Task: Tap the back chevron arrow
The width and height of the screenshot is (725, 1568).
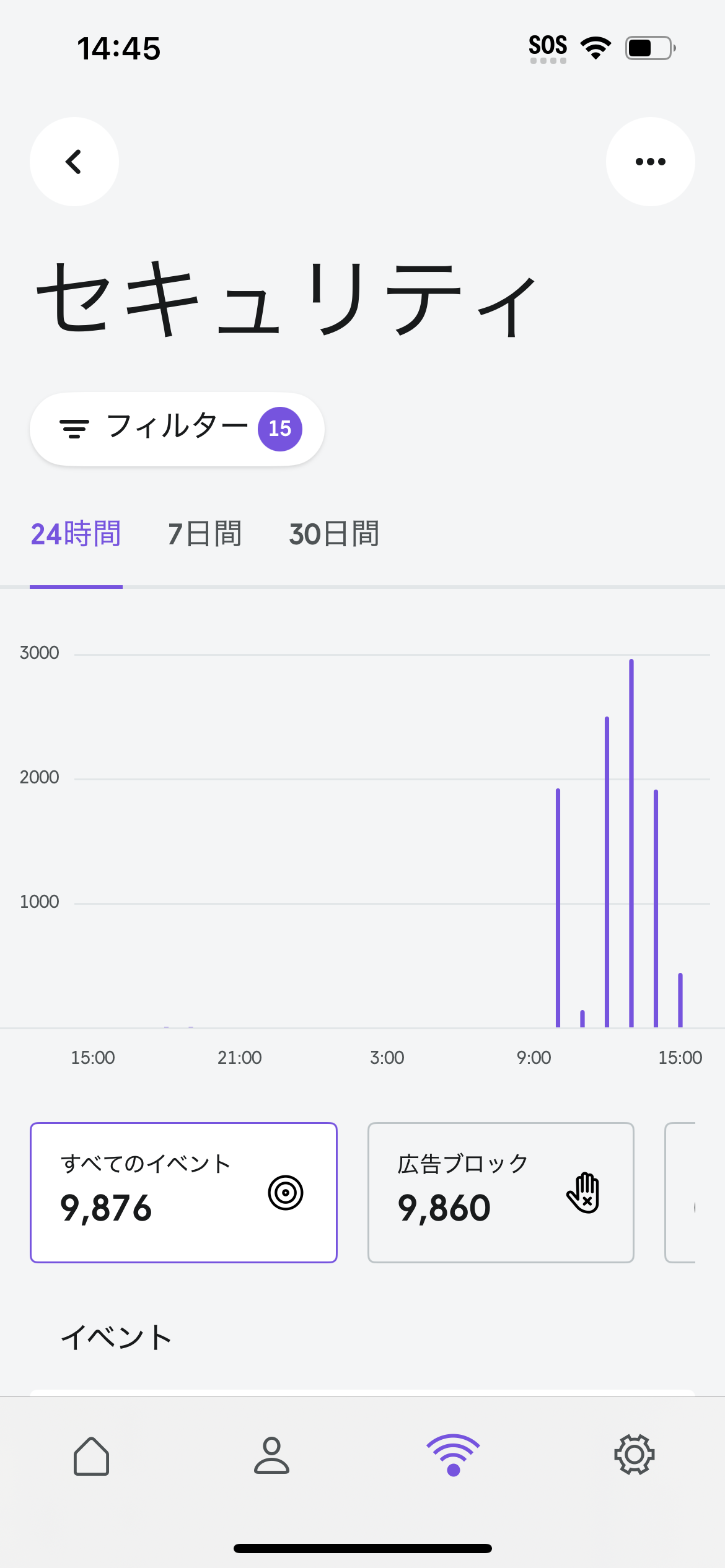Action: point(74,161)
